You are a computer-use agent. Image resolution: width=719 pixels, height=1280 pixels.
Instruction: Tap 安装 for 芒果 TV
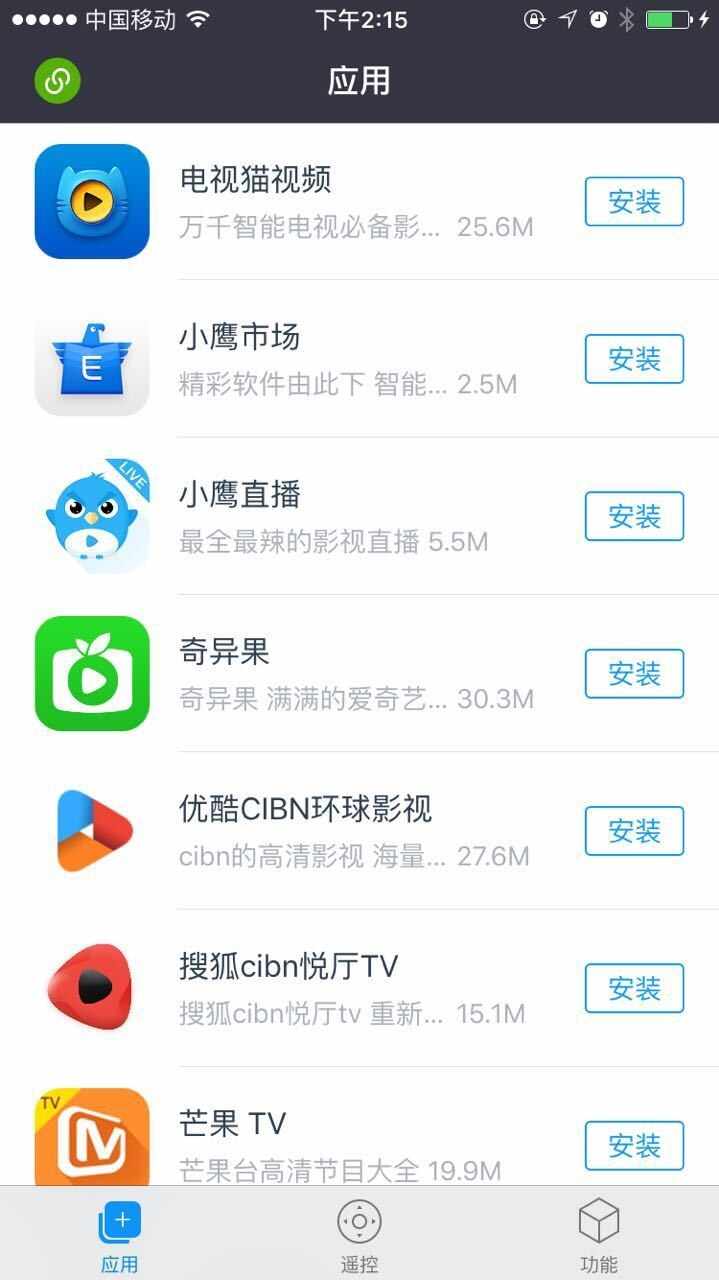click(x=634, y=1145)
